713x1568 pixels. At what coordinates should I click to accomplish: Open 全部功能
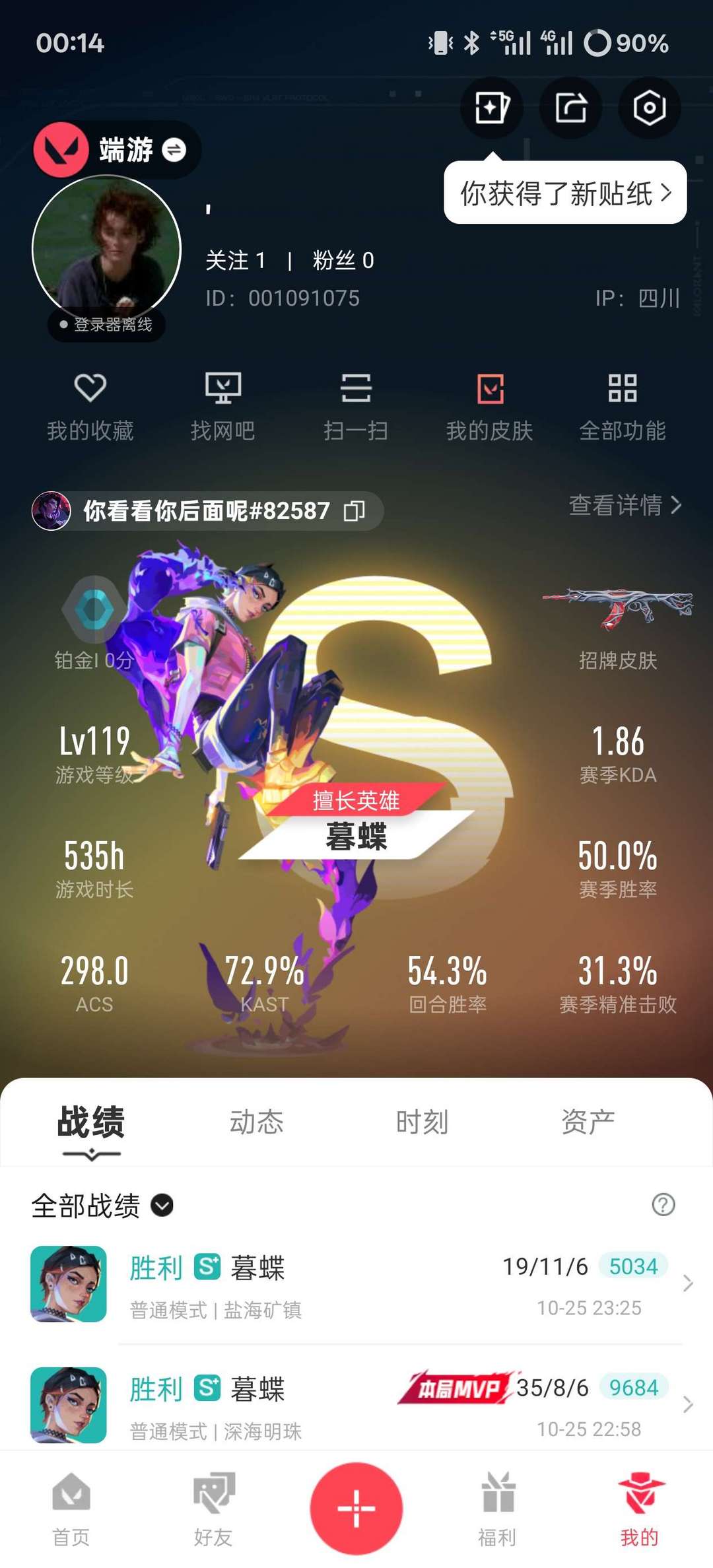[623, 407]
